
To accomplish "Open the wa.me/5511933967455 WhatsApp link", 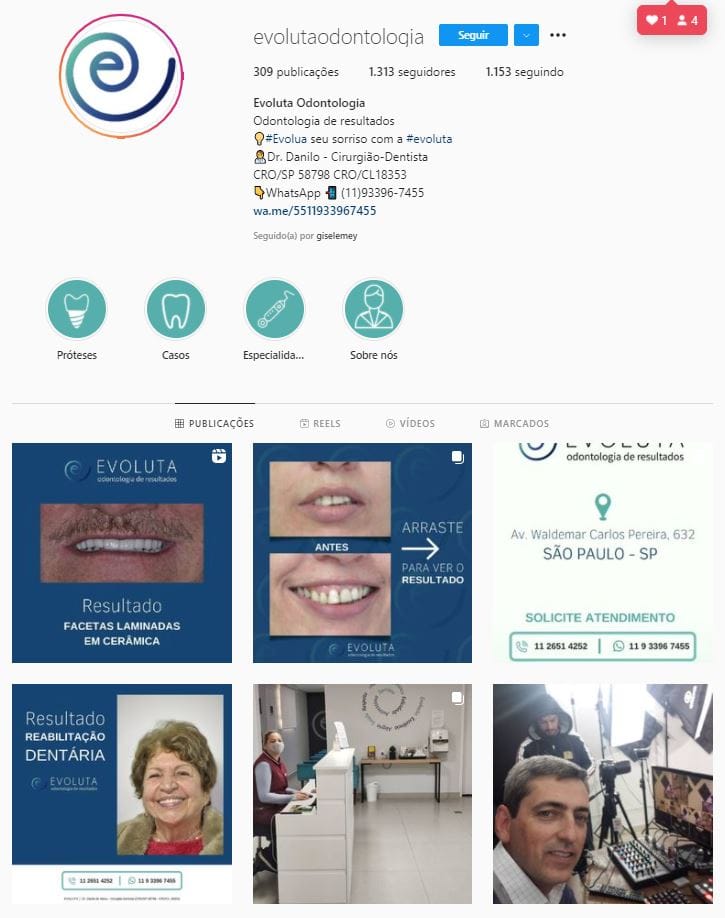I will point(314,211).
